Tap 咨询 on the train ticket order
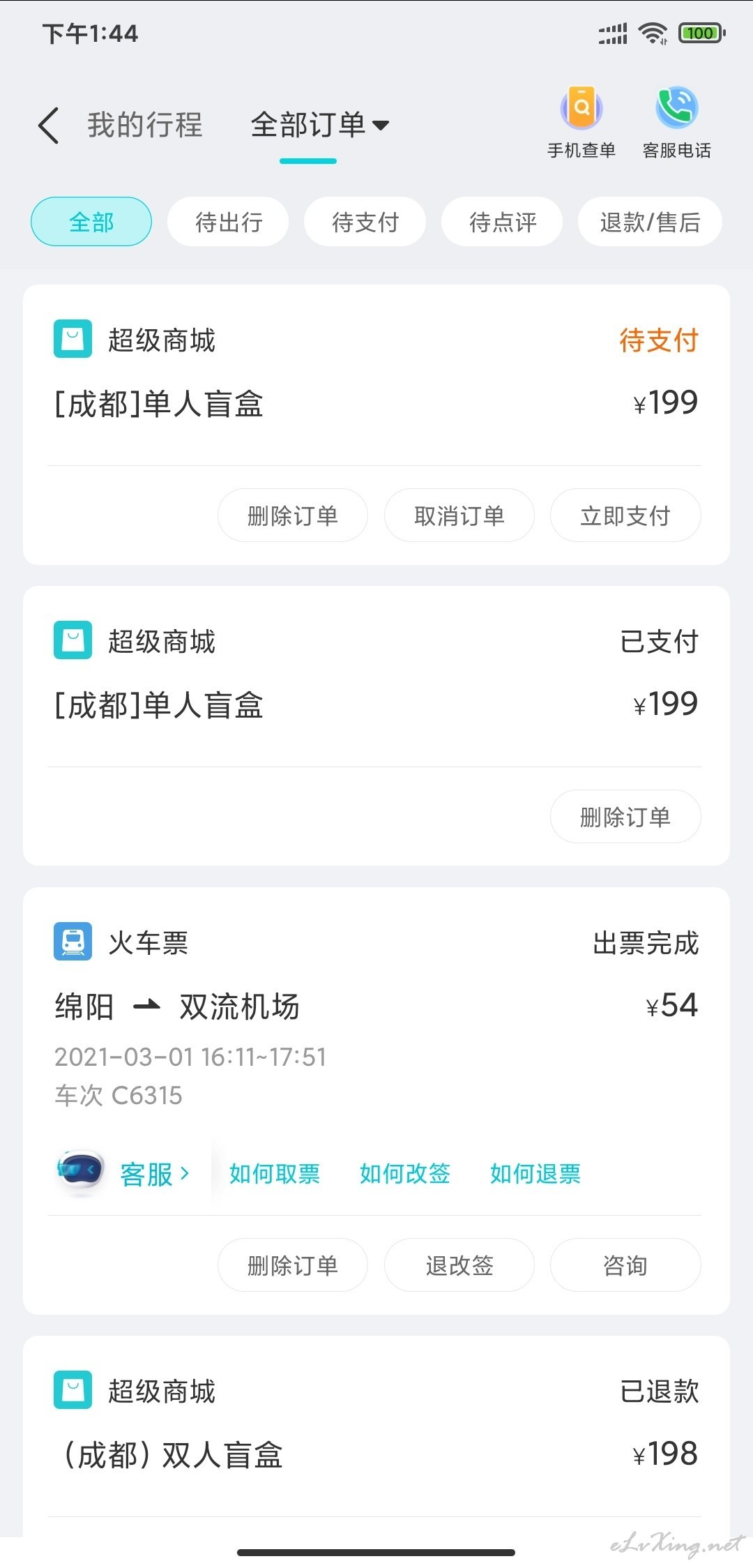Viewport: 753px width, 1568px height. point(625,1265)
